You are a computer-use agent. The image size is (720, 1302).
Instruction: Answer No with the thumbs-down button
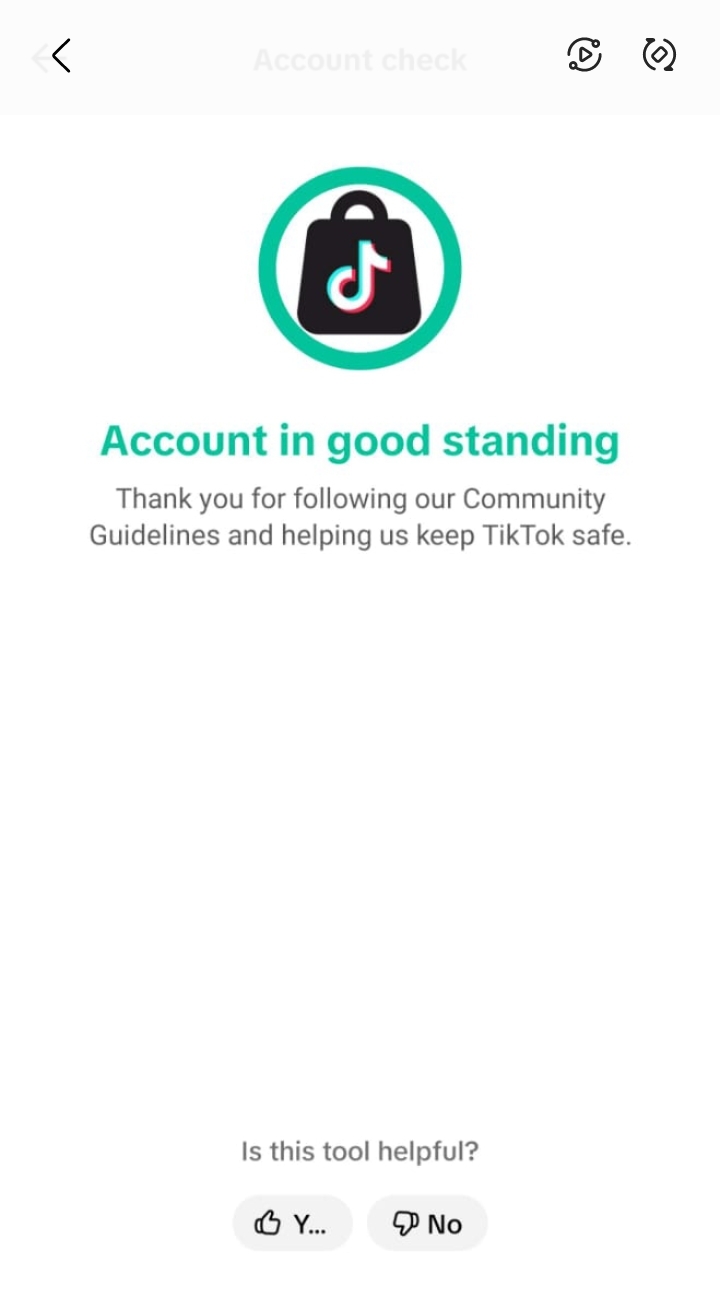pos(427,1223)
